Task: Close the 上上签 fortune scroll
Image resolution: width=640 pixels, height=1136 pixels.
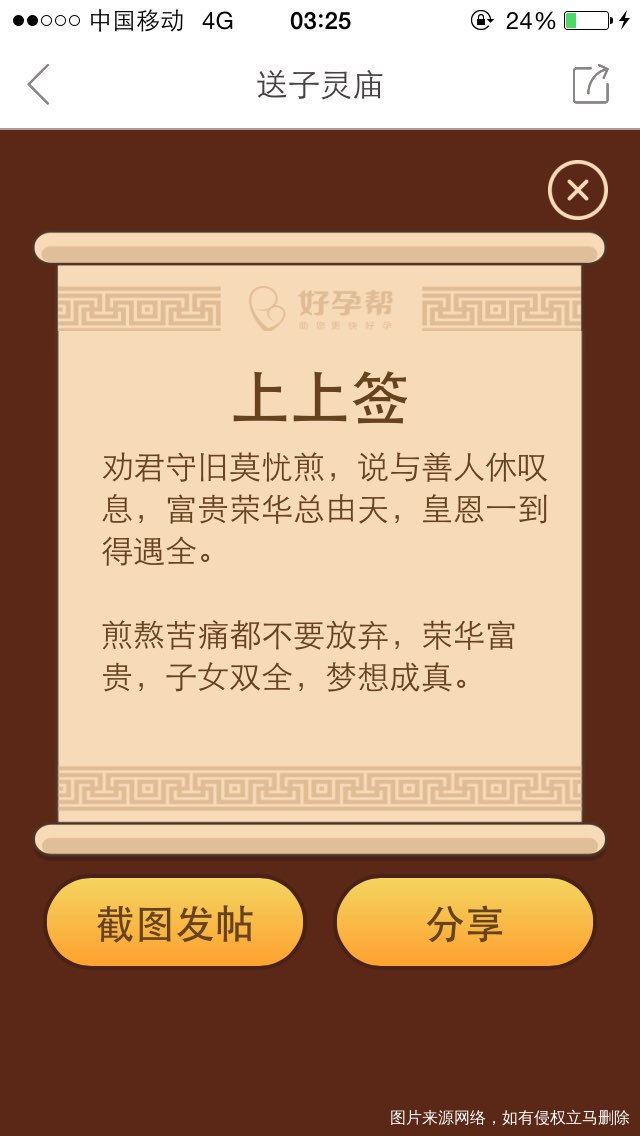Action: point(577,190)
